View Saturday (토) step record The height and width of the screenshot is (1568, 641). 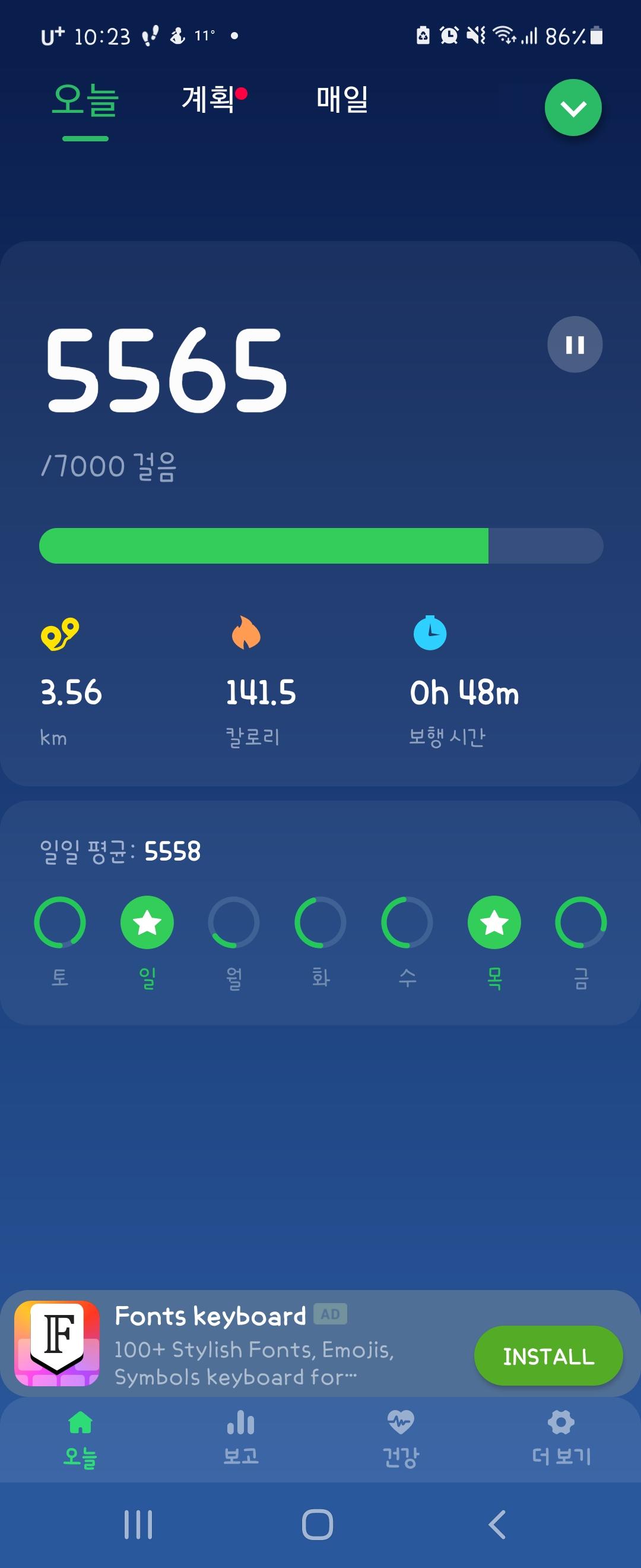click(x=60, y=923)
